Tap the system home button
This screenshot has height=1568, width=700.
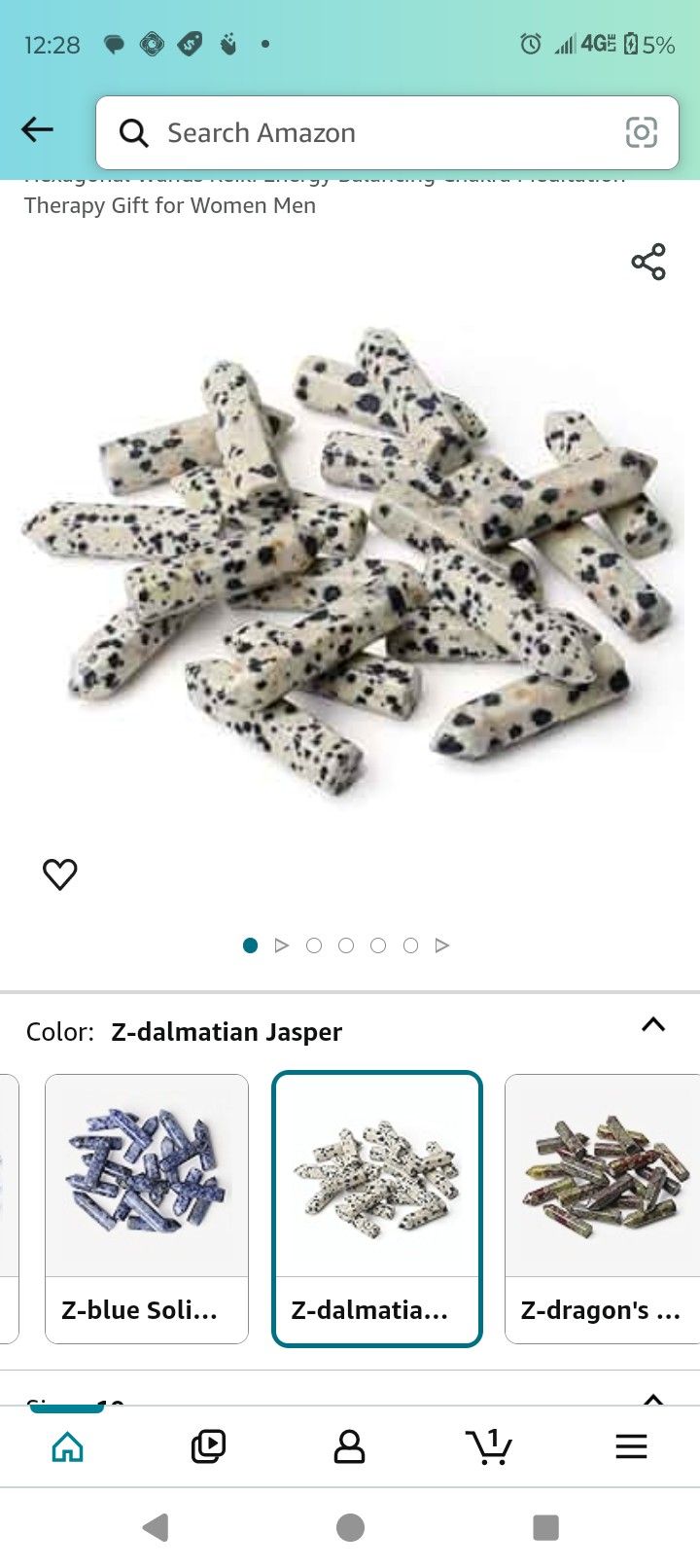coord(350,1527)
